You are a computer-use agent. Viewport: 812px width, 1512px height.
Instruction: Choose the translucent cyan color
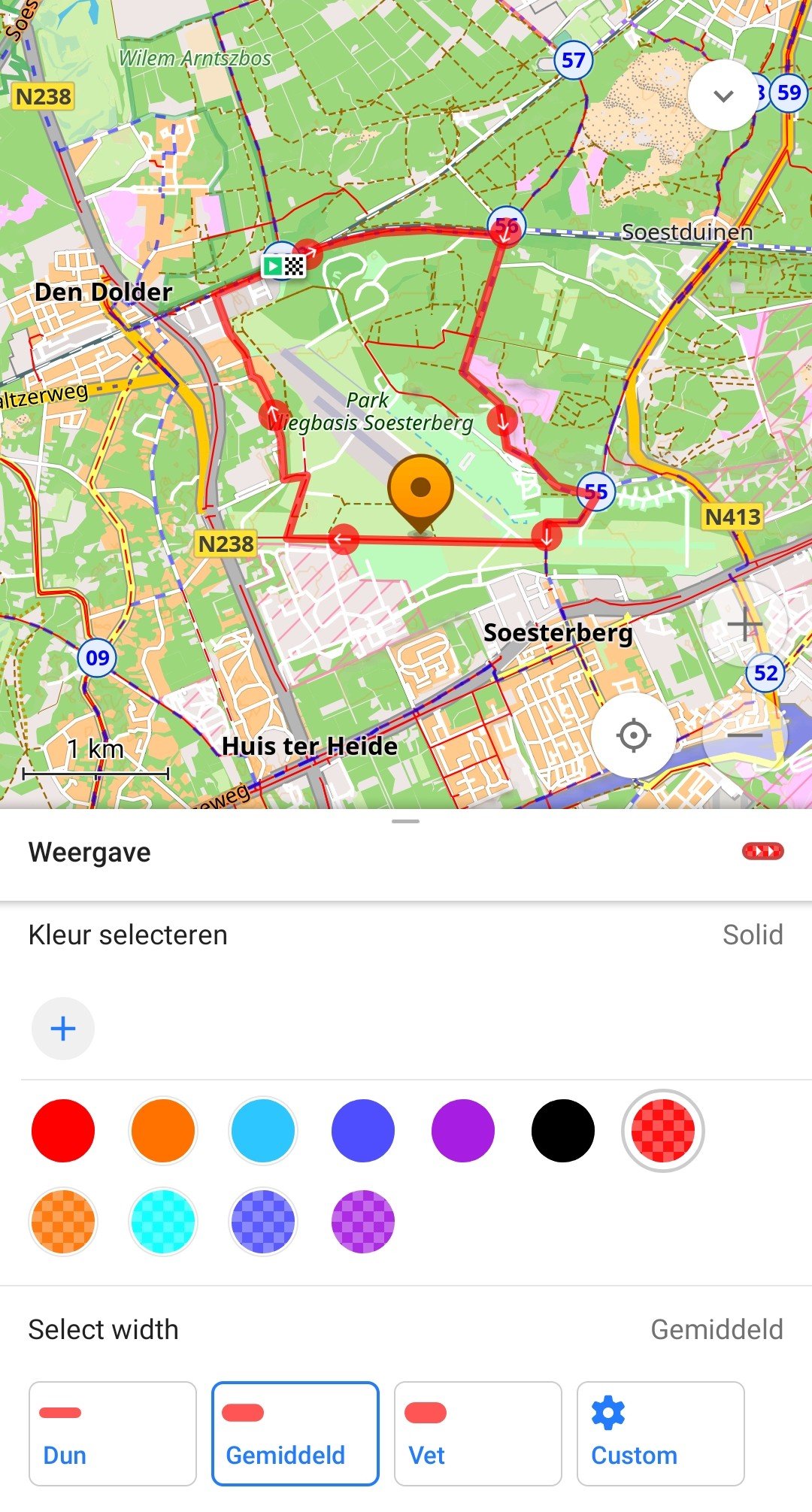(x=162, y=1221)
